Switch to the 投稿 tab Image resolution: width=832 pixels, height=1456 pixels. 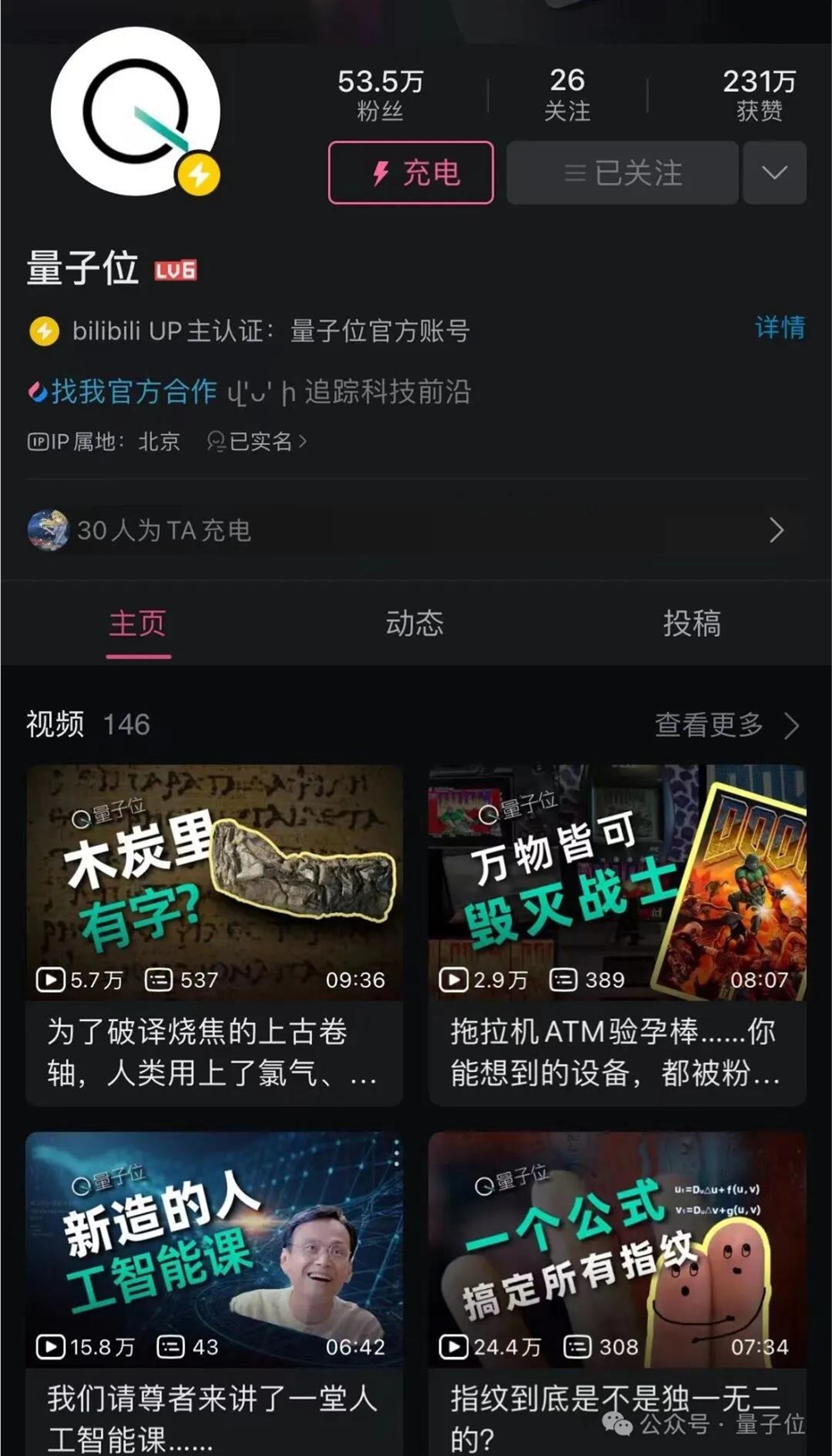(x=693, y=624)
